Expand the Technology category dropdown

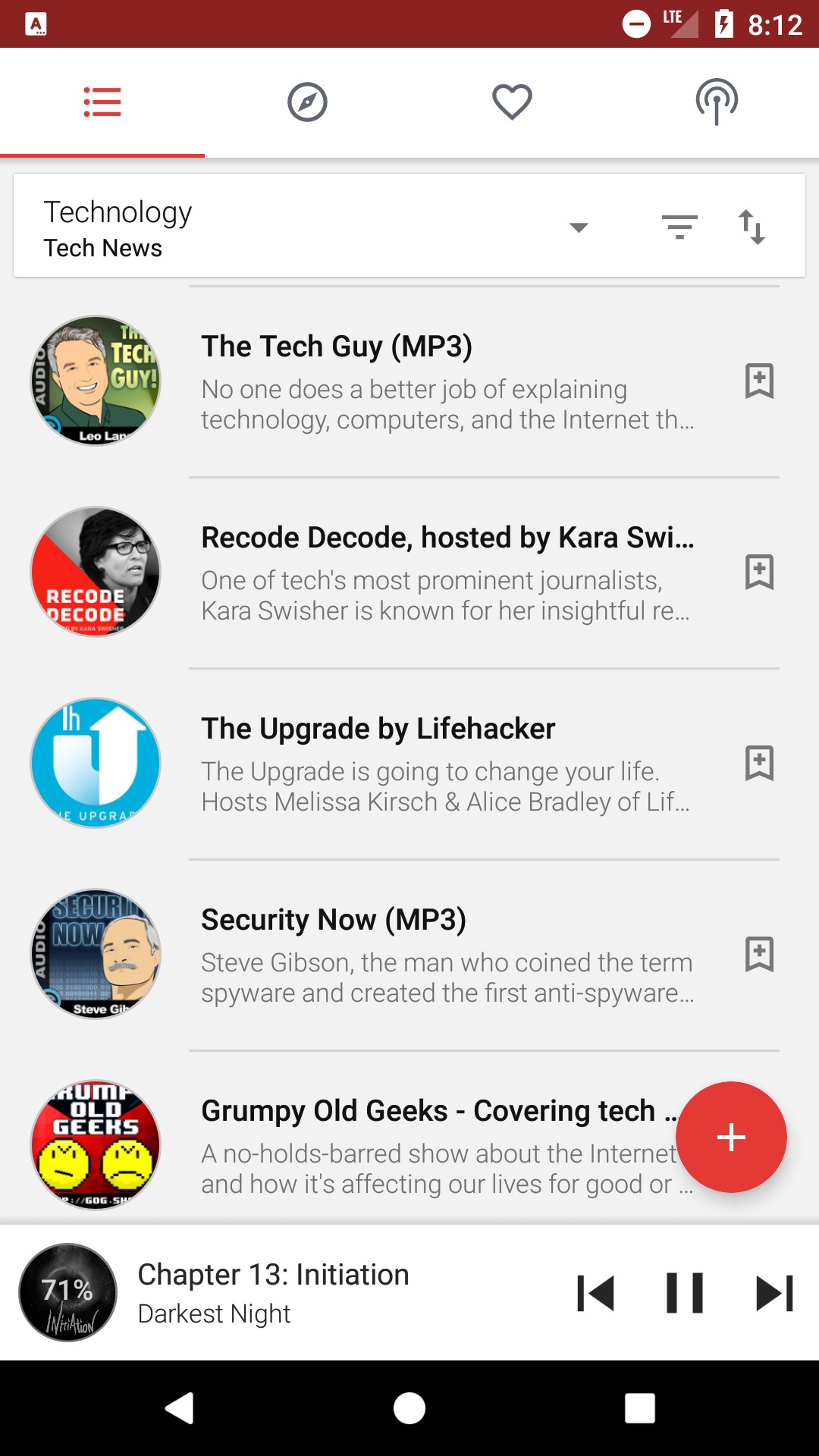pos(579,227)
